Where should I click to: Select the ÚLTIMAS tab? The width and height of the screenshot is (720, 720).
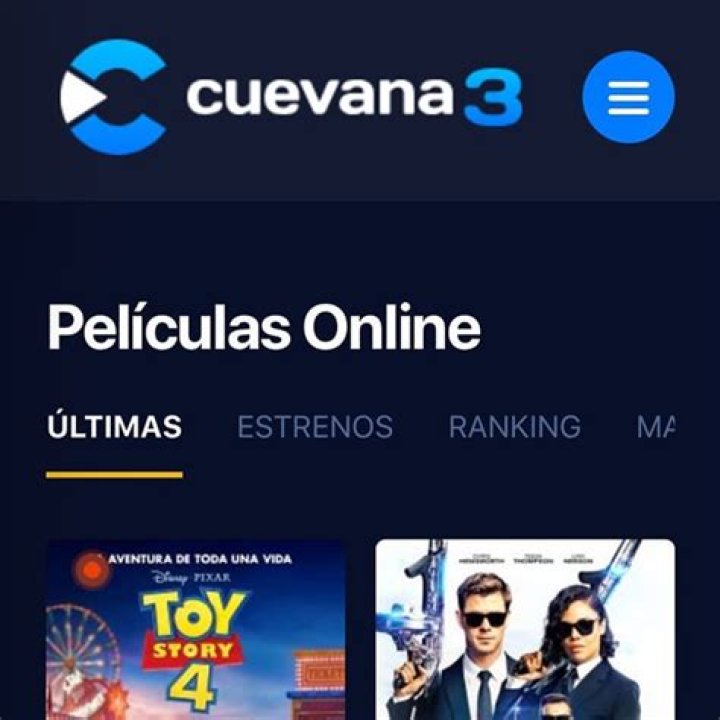[x=114, y=427]
